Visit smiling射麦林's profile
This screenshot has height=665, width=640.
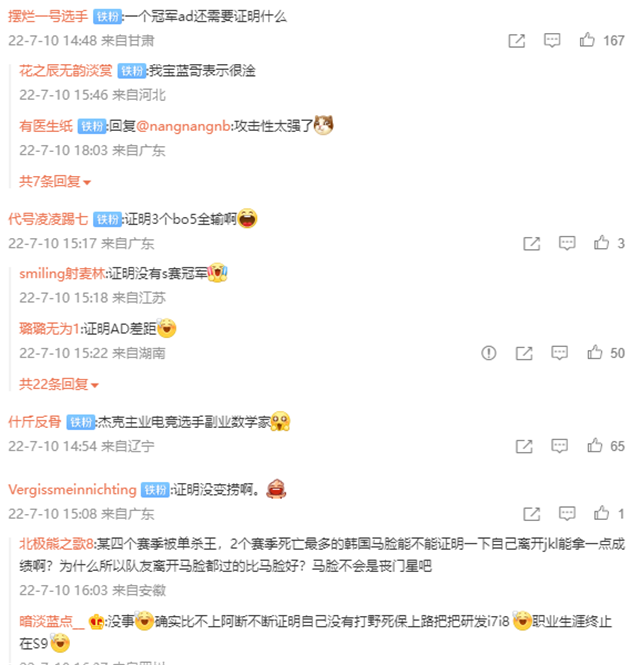[x=62, y=273]
